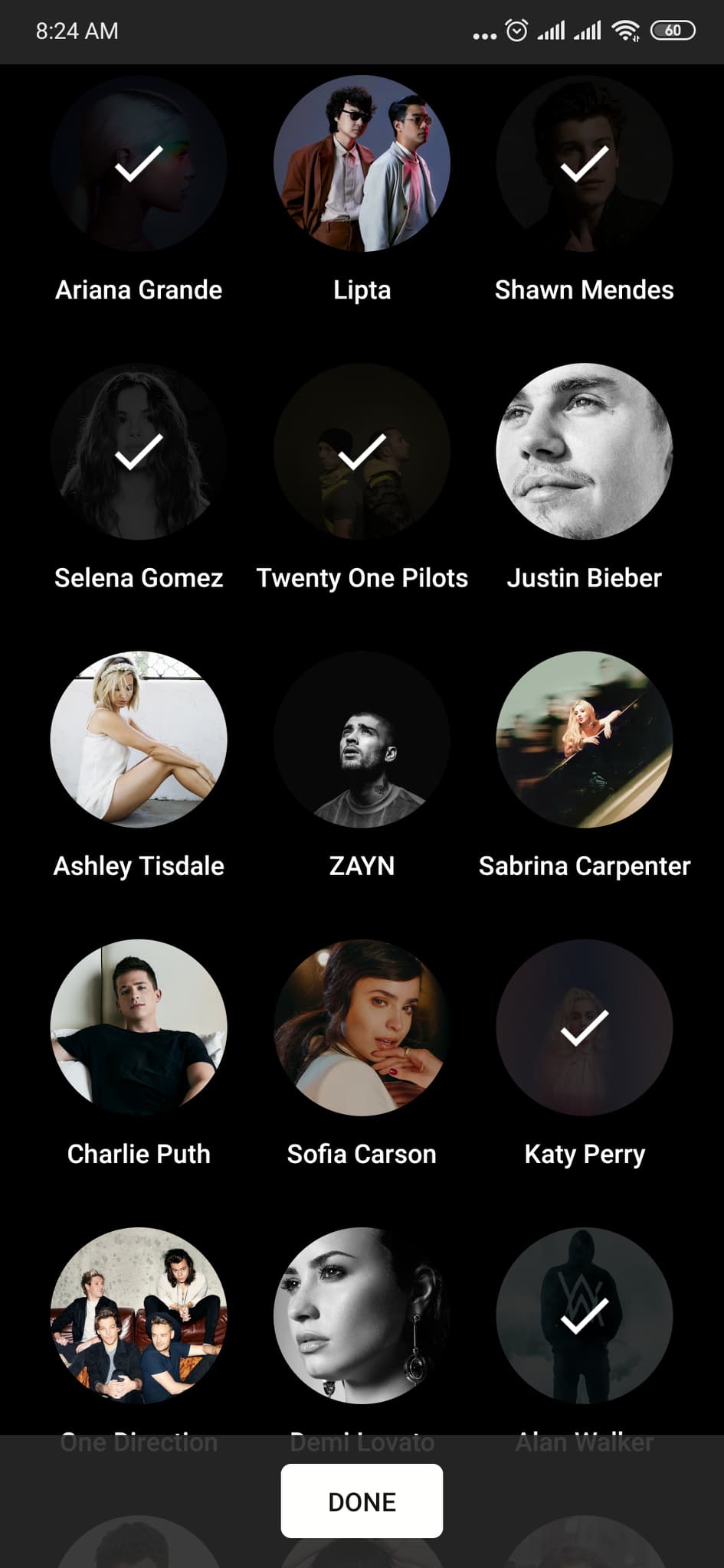This screenshot has width=724, height=1568.
Task: Uncheck Shawn Mendes
Action: [584, 164]
